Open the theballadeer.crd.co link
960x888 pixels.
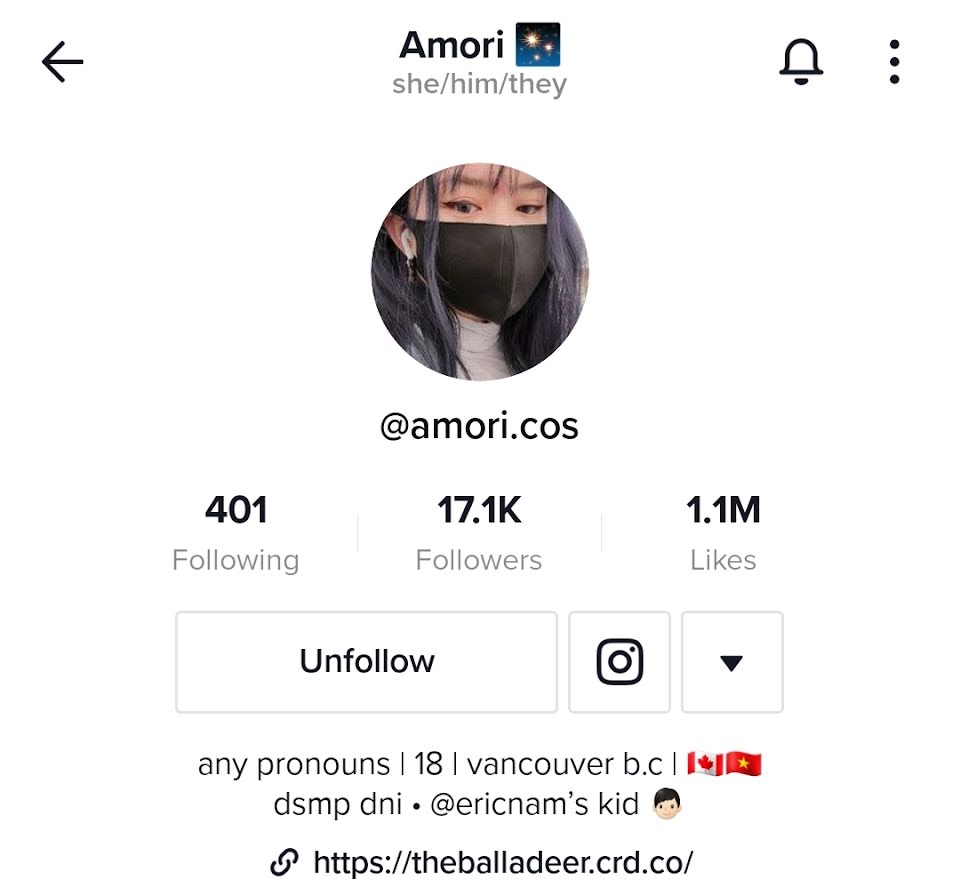(x=502, y=862)
